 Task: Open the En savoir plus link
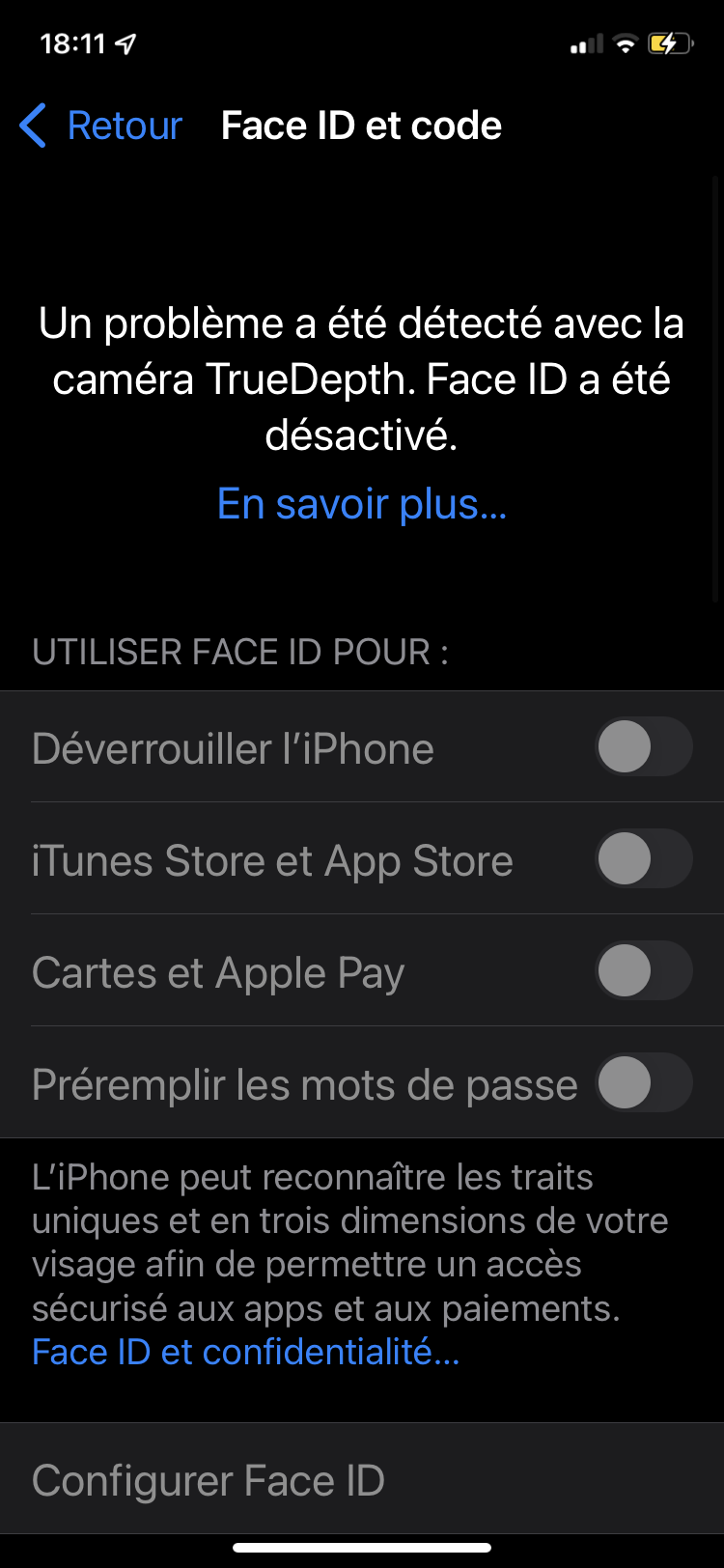361,504
